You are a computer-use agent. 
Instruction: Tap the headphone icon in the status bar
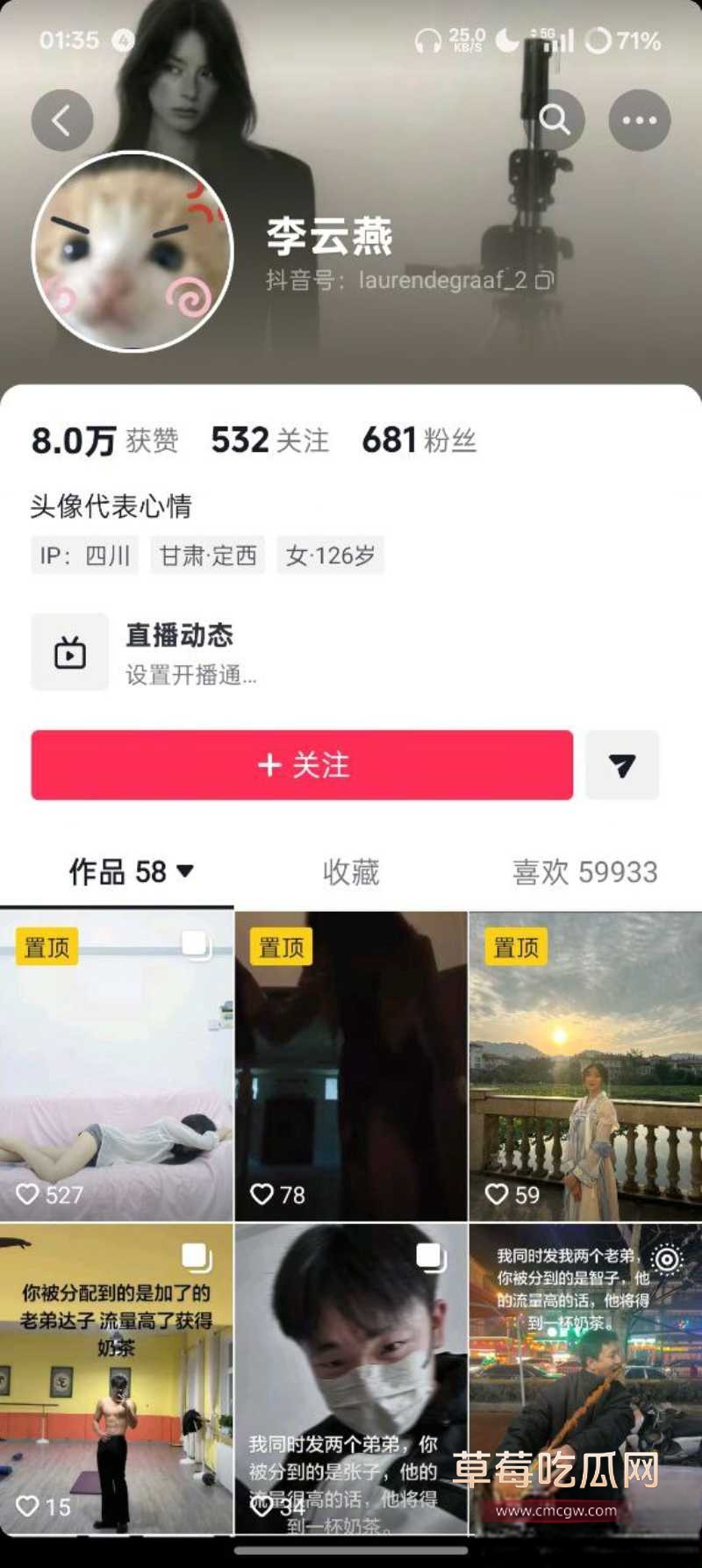(x=427, y=39)
